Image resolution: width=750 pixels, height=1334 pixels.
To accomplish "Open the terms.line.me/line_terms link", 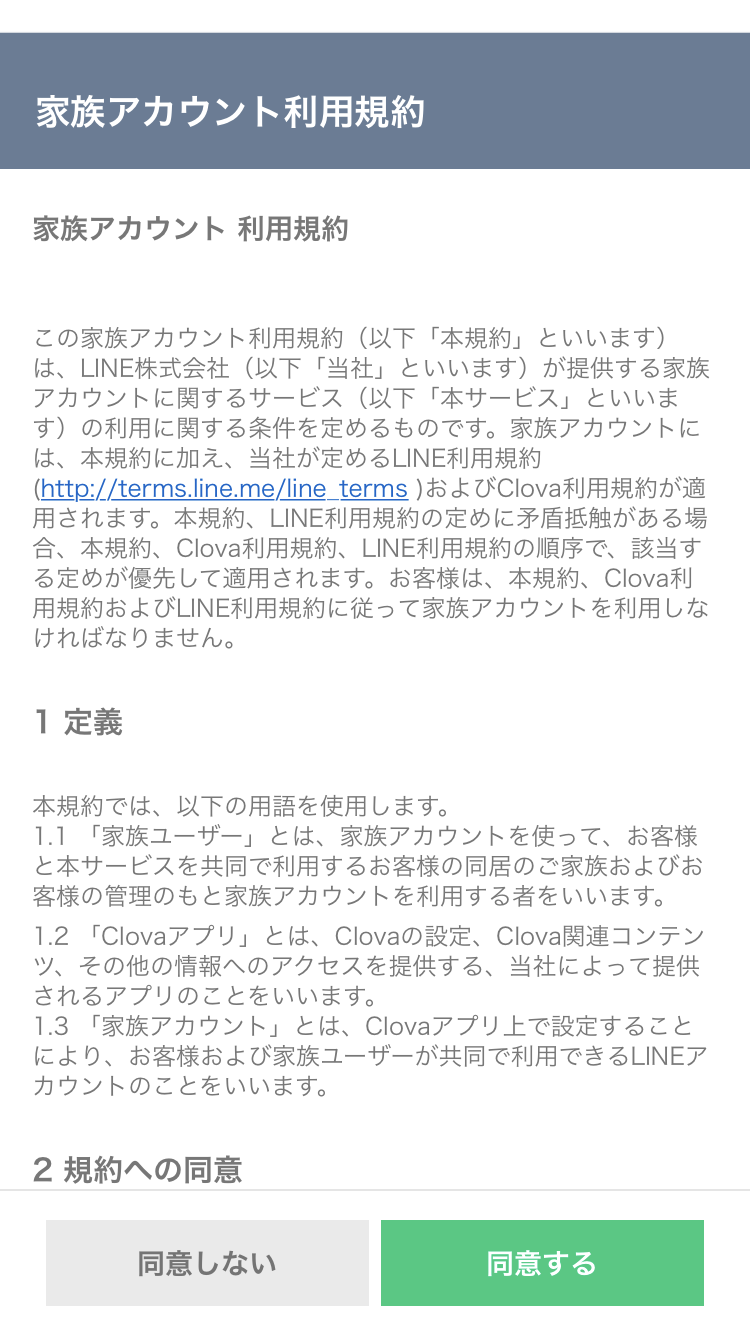I will coord(224,489).
